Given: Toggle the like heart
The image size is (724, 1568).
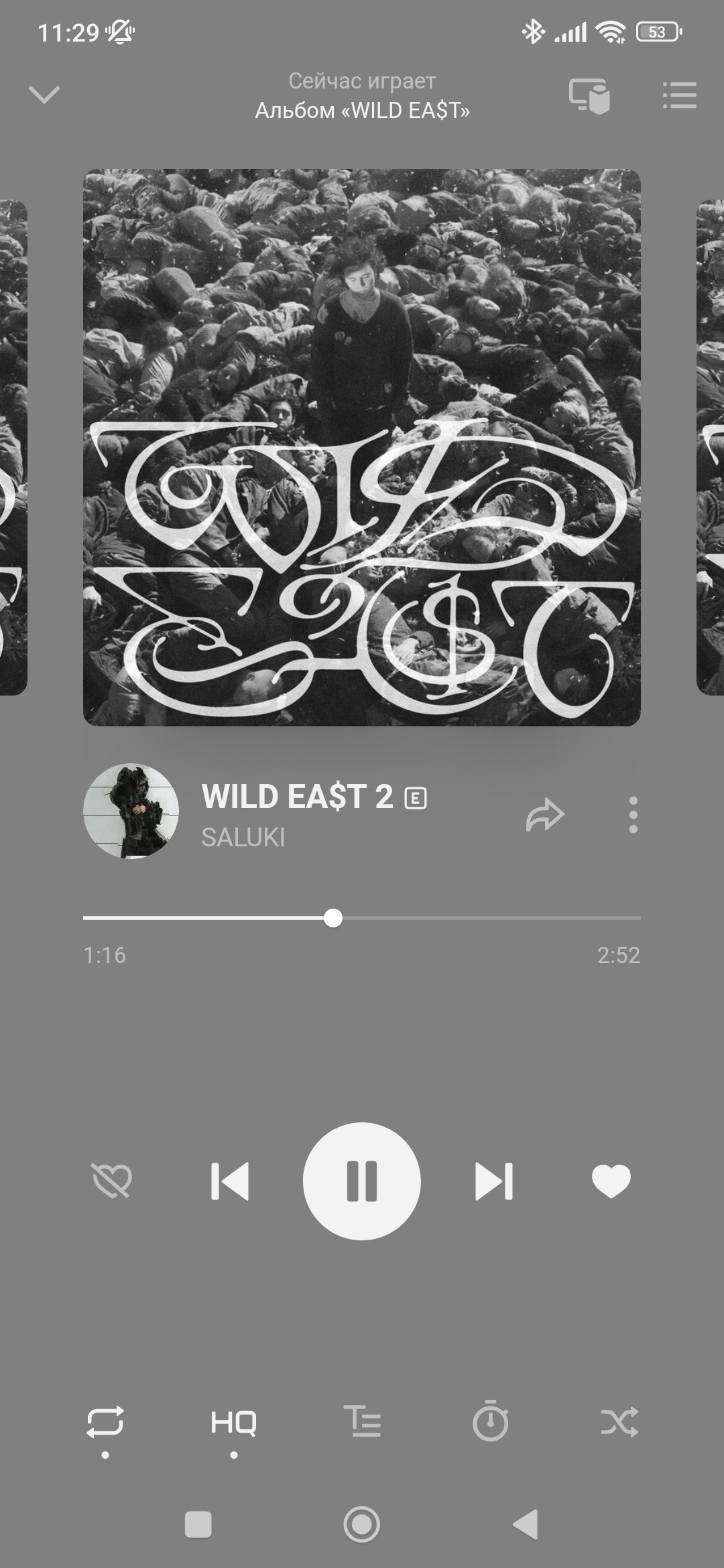Looking at the screenshot, I should click(611, 1181).
